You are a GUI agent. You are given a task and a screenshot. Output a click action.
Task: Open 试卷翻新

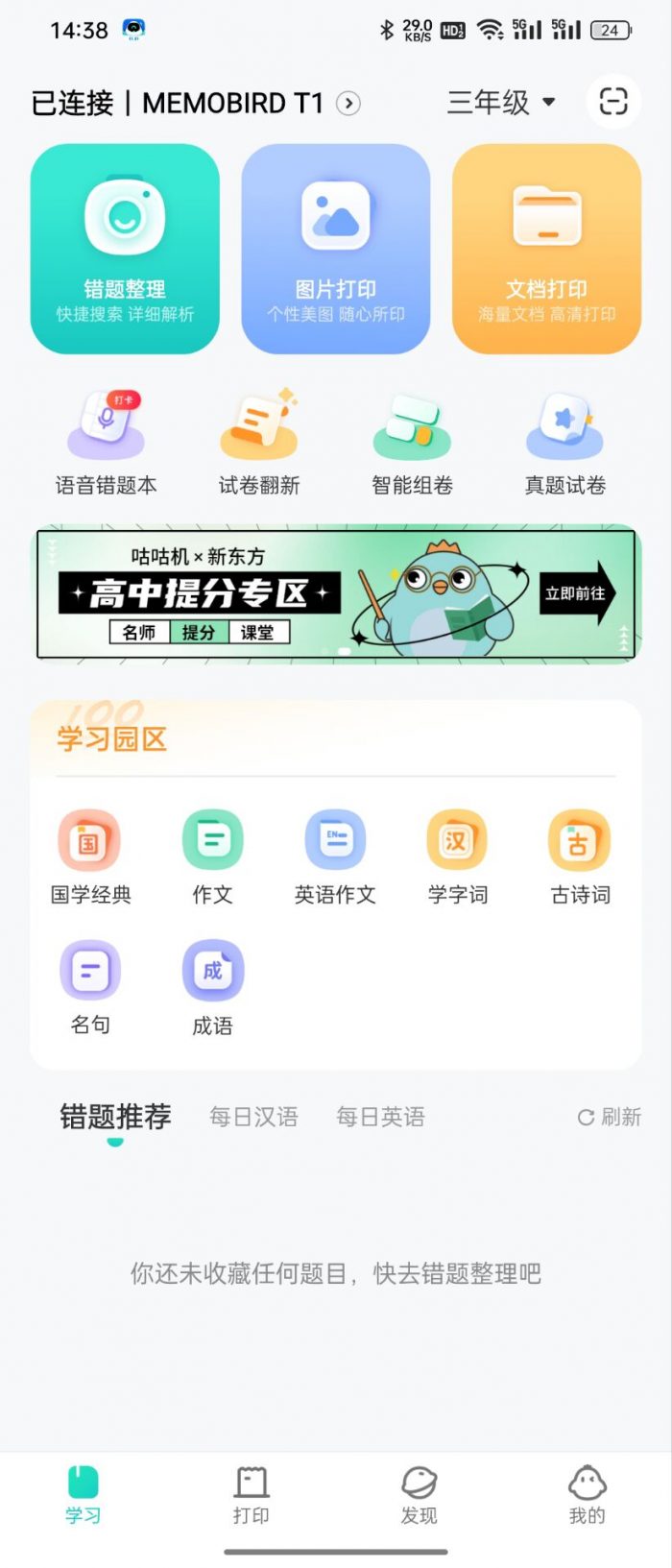259,443
